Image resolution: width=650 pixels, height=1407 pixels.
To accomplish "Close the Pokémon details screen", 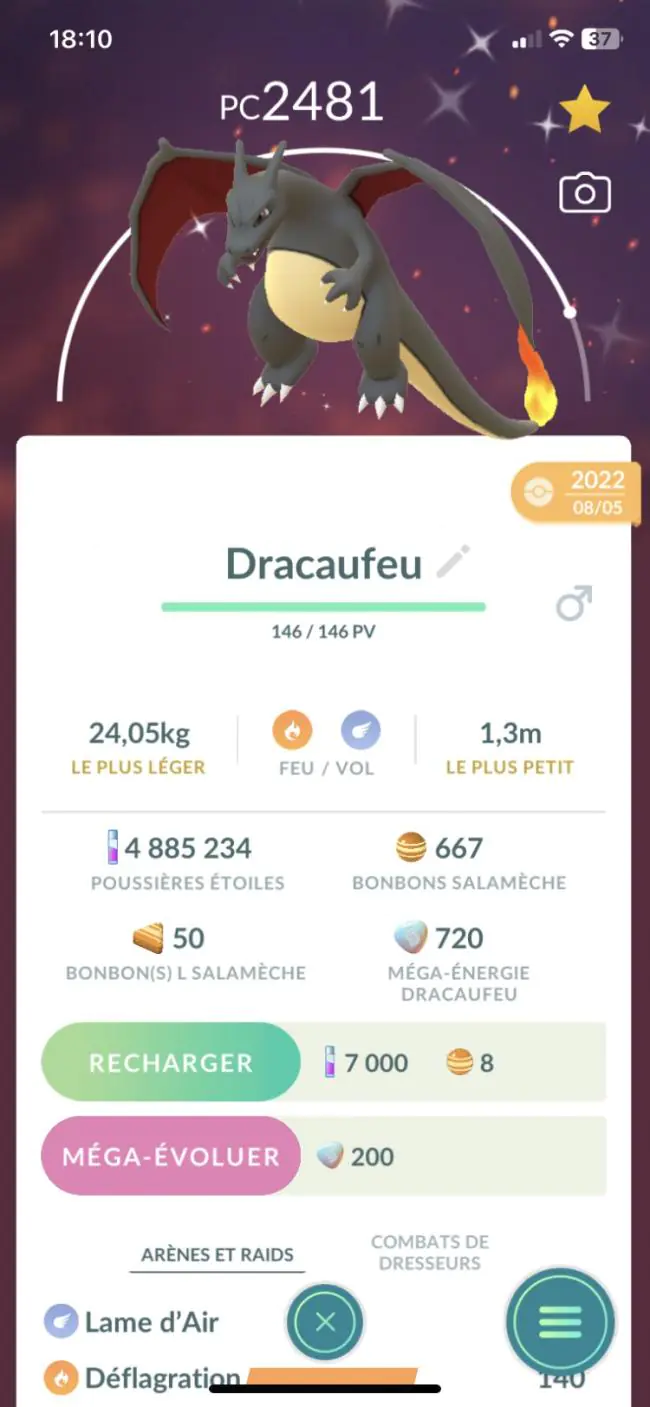I will pyautogui.click(x=325, y=1322).
